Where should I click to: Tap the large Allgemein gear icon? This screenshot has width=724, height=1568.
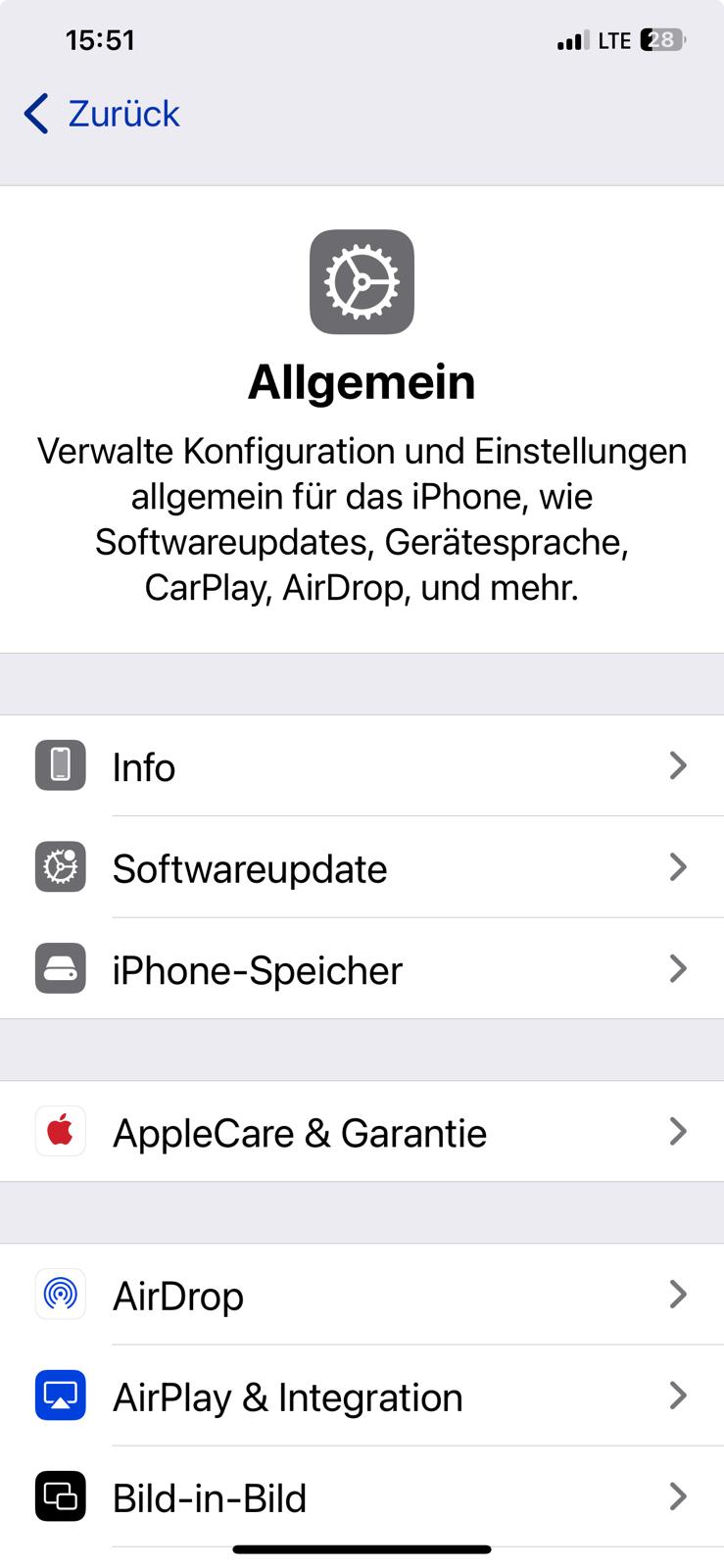click(362, 283)
